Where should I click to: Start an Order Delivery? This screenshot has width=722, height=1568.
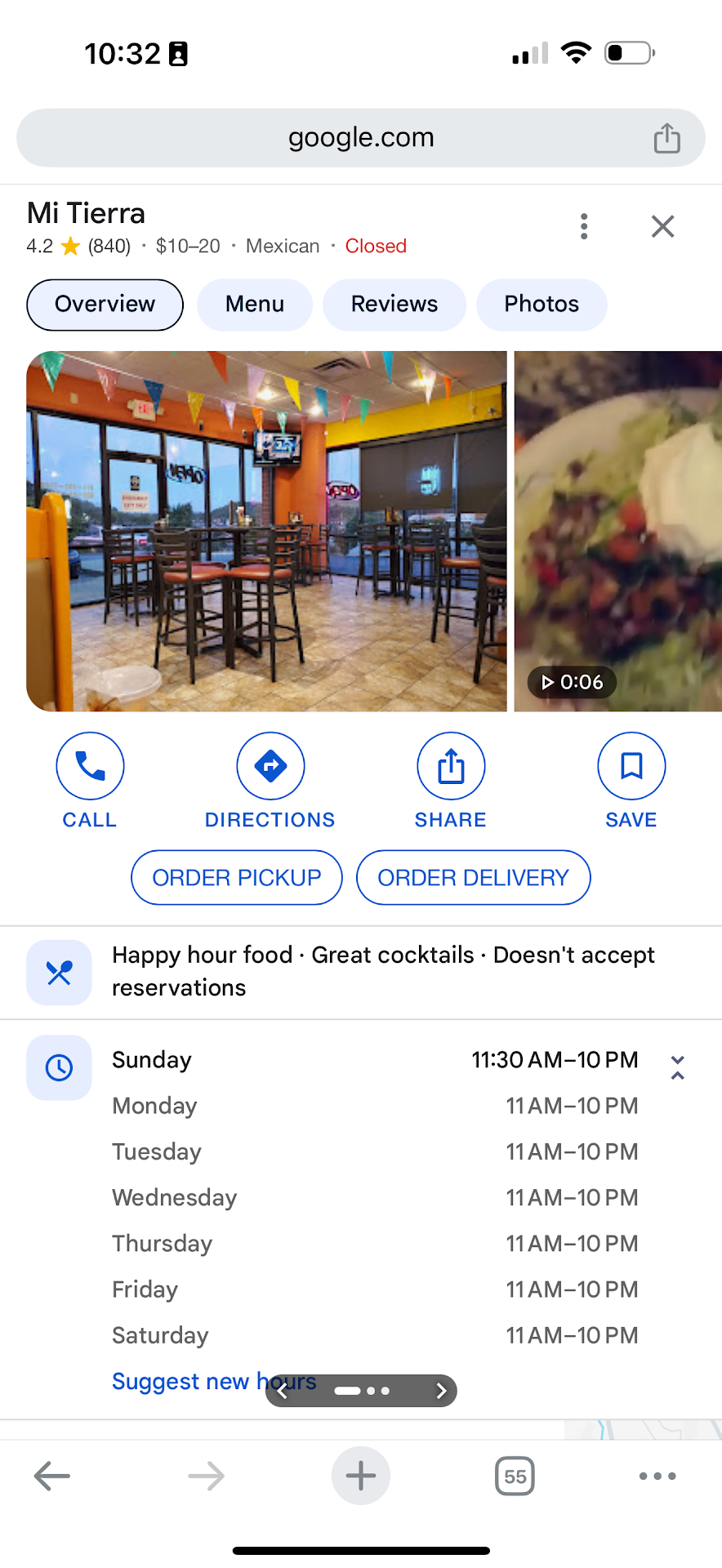point(473,878)
